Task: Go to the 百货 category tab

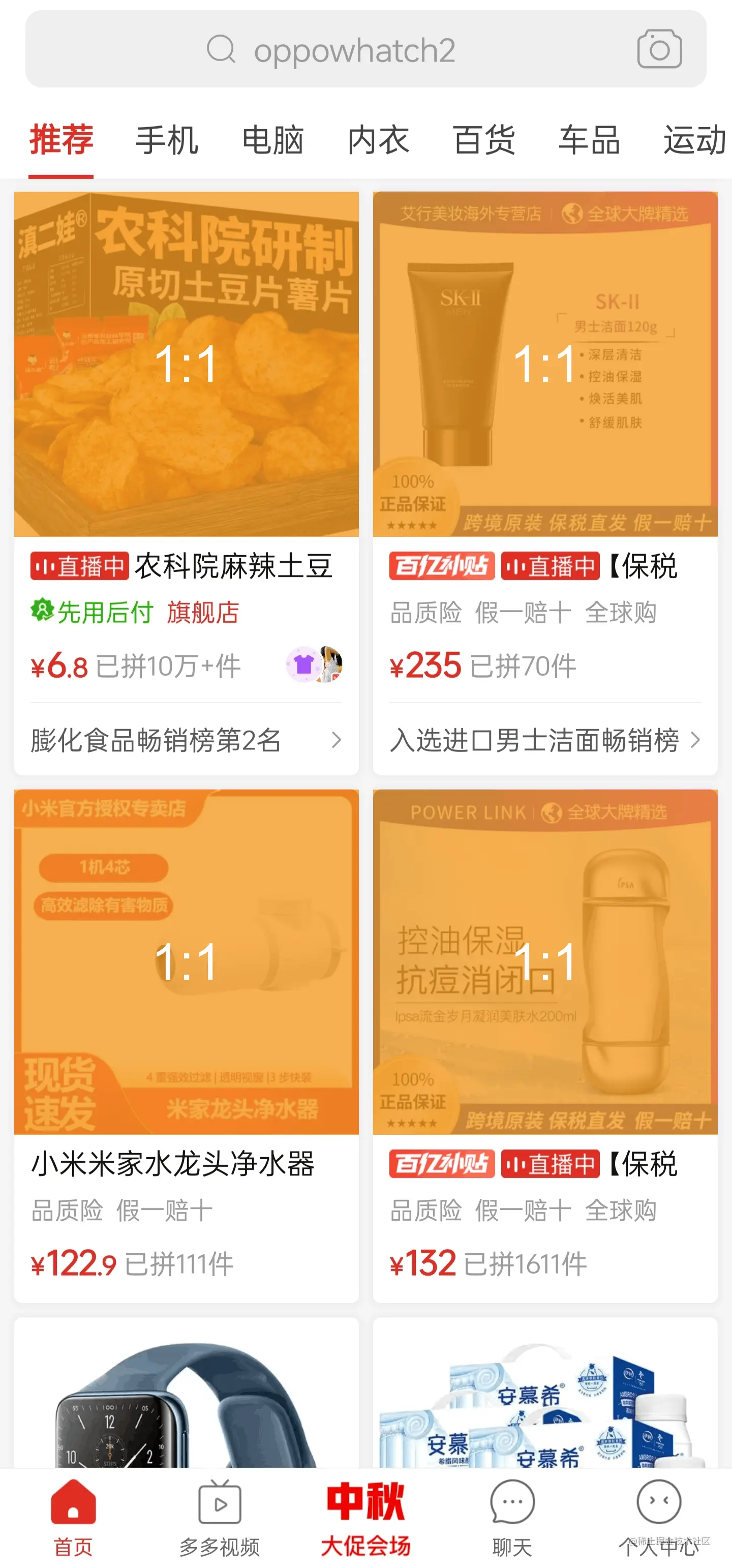Action: [x=484, y=140]
